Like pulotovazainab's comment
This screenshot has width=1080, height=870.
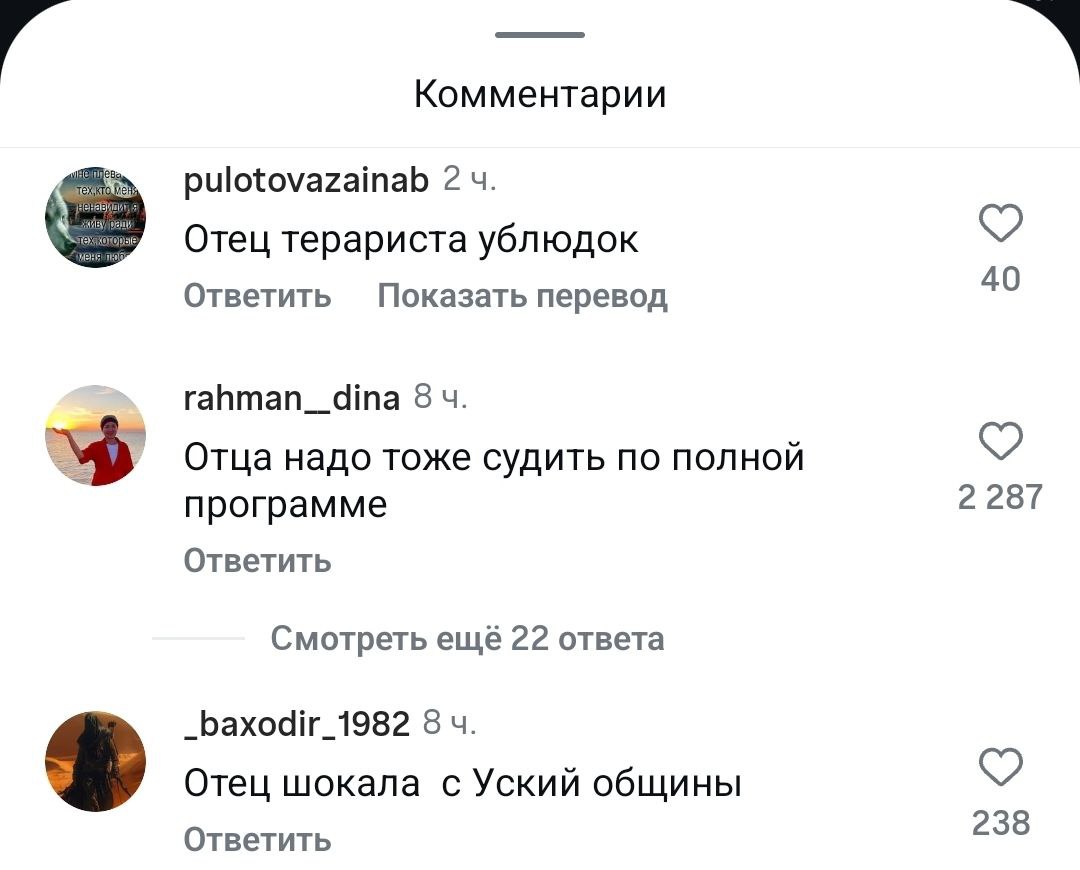tap(1000, 224)
